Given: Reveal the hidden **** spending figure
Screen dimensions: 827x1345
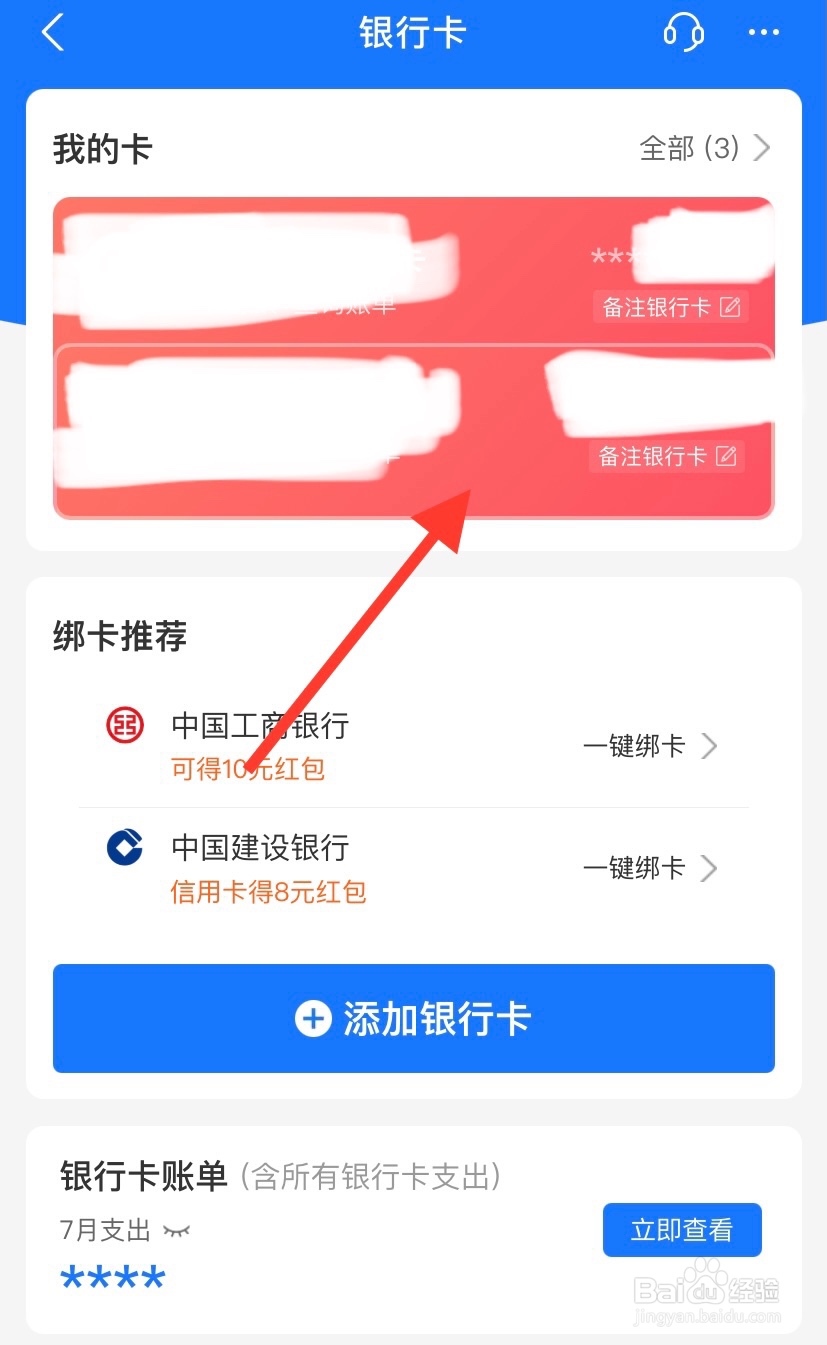Looking at the screenshot, I should (x=111, y=1277).
